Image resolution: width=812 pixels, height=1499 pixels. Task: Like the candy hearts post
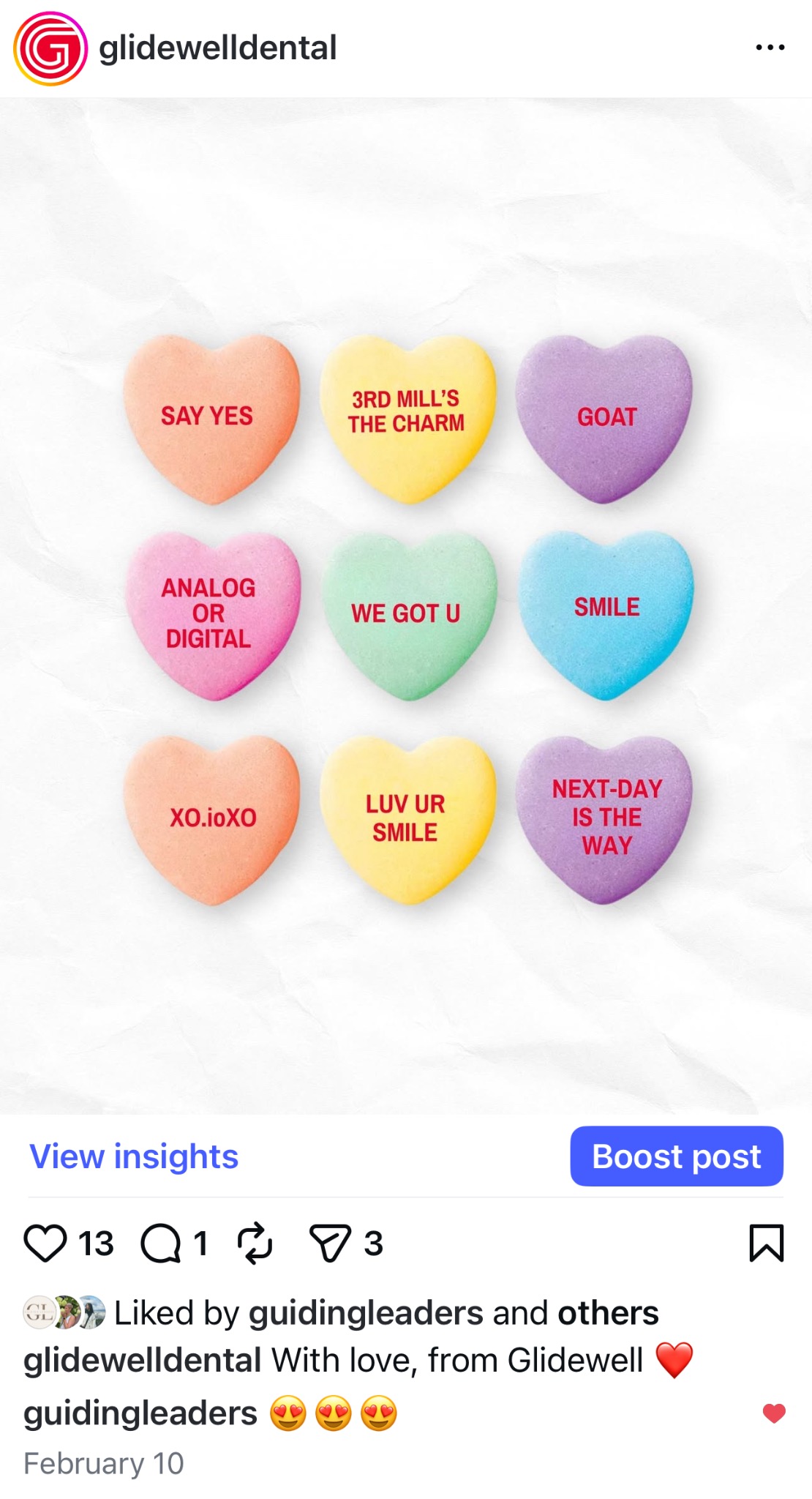45,1243
